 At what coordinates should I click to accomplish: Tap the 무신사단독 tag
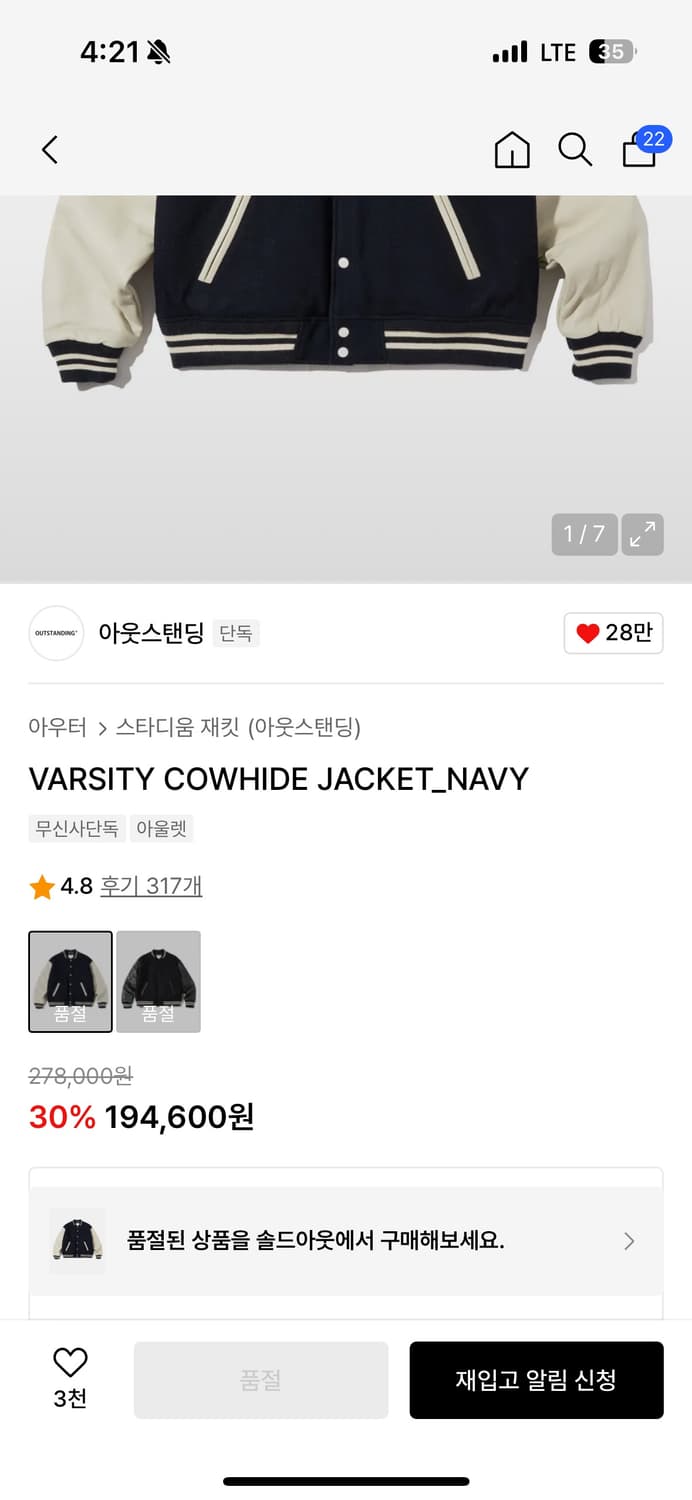[77, 828]
